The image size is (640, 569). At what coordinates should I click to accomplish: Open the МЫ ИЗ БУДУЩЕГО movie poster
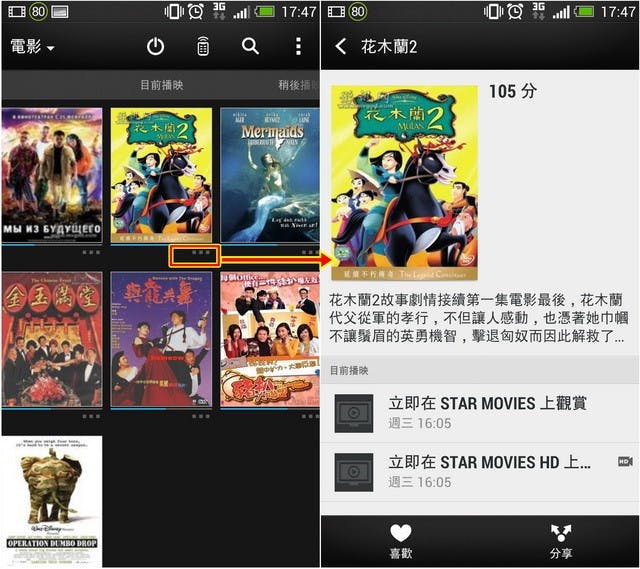[x=51, y=175]
